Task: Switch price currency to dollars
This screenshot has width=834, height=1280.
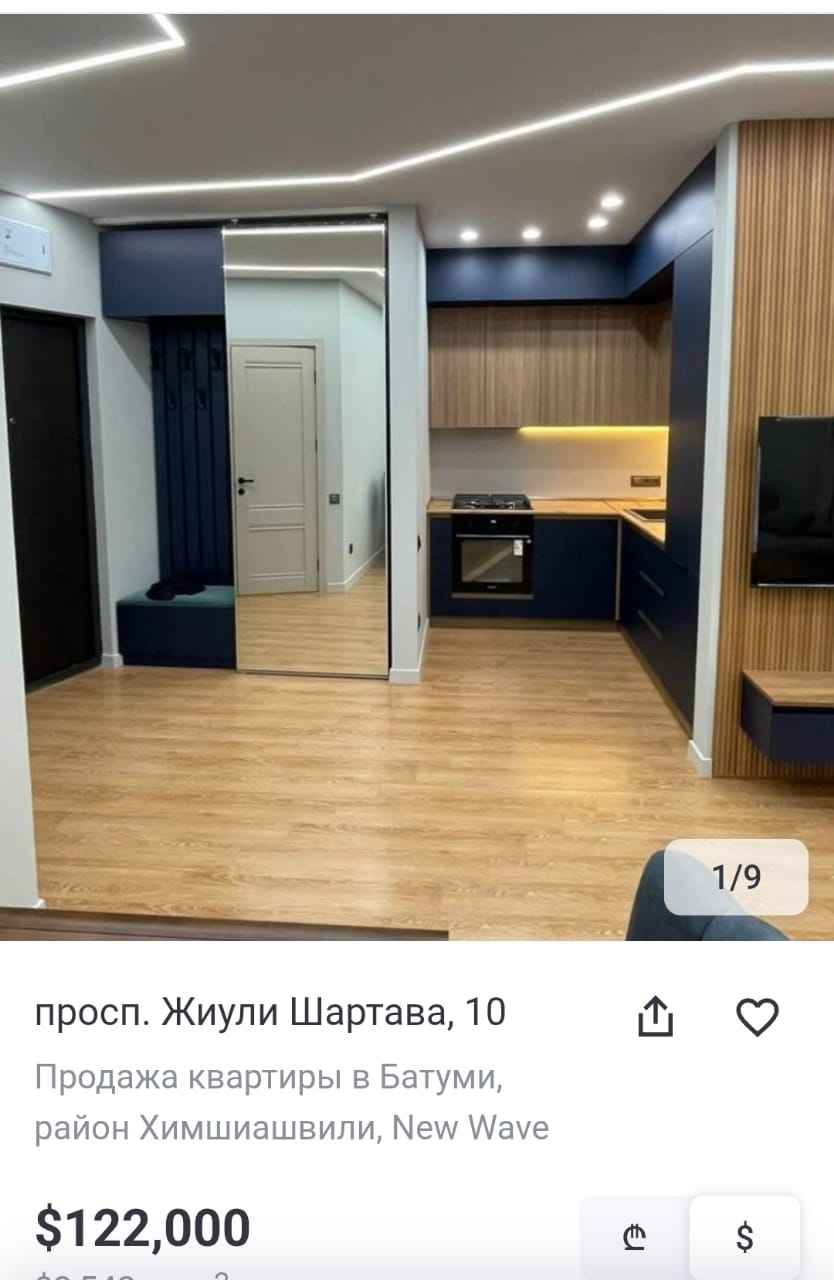Action: tap(745, 1237)
